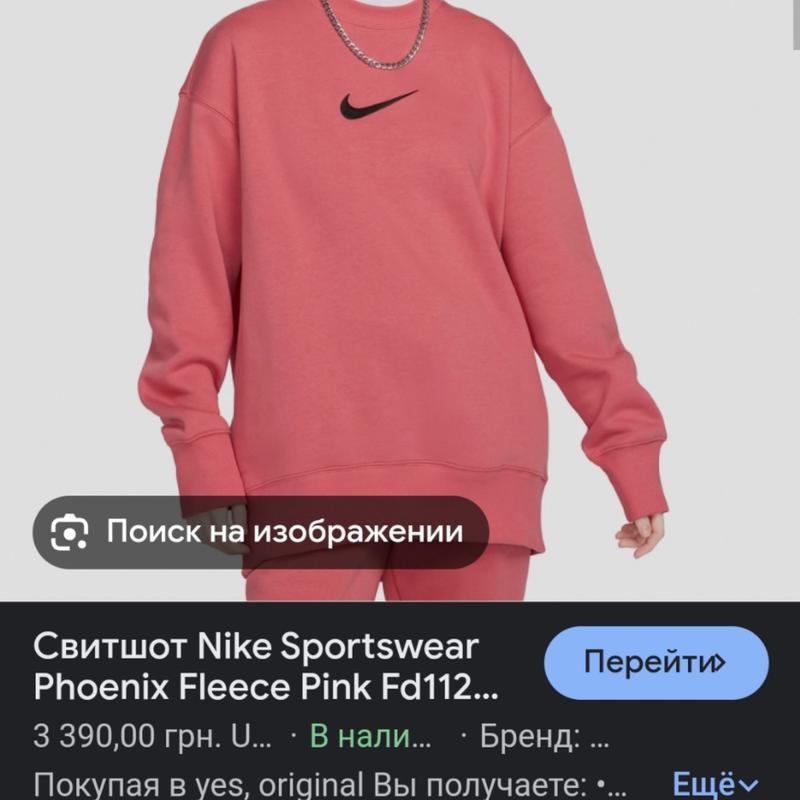The height and width of the screenshot is (800, 800).
Task: Tap the "Поиск на изображении" lens button
Action: click(260, 532)
